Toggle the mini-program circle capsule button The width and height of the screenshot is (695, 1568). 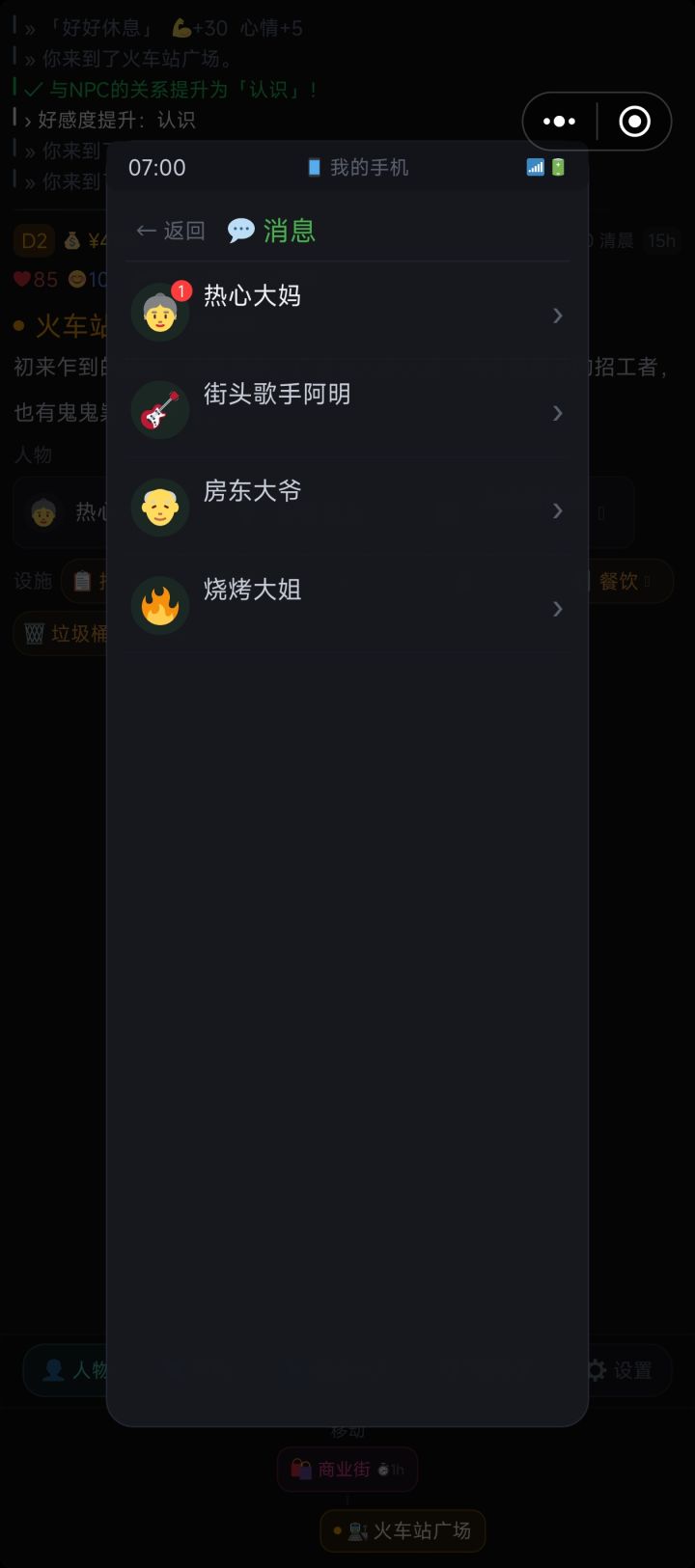[634, 122]
